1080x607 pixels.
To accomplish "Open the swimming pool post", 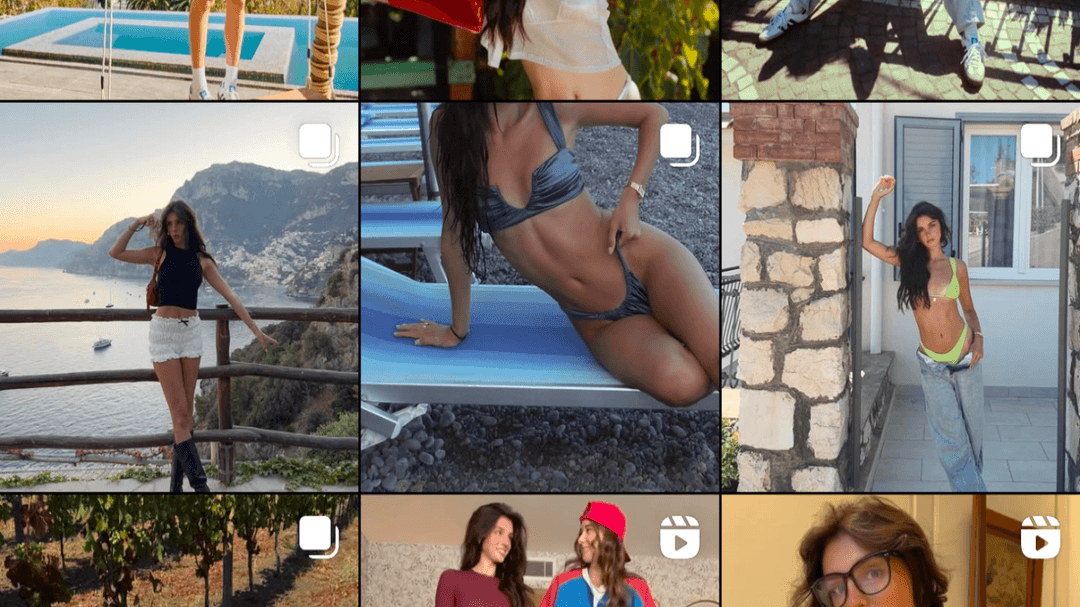I will point(179,48).
